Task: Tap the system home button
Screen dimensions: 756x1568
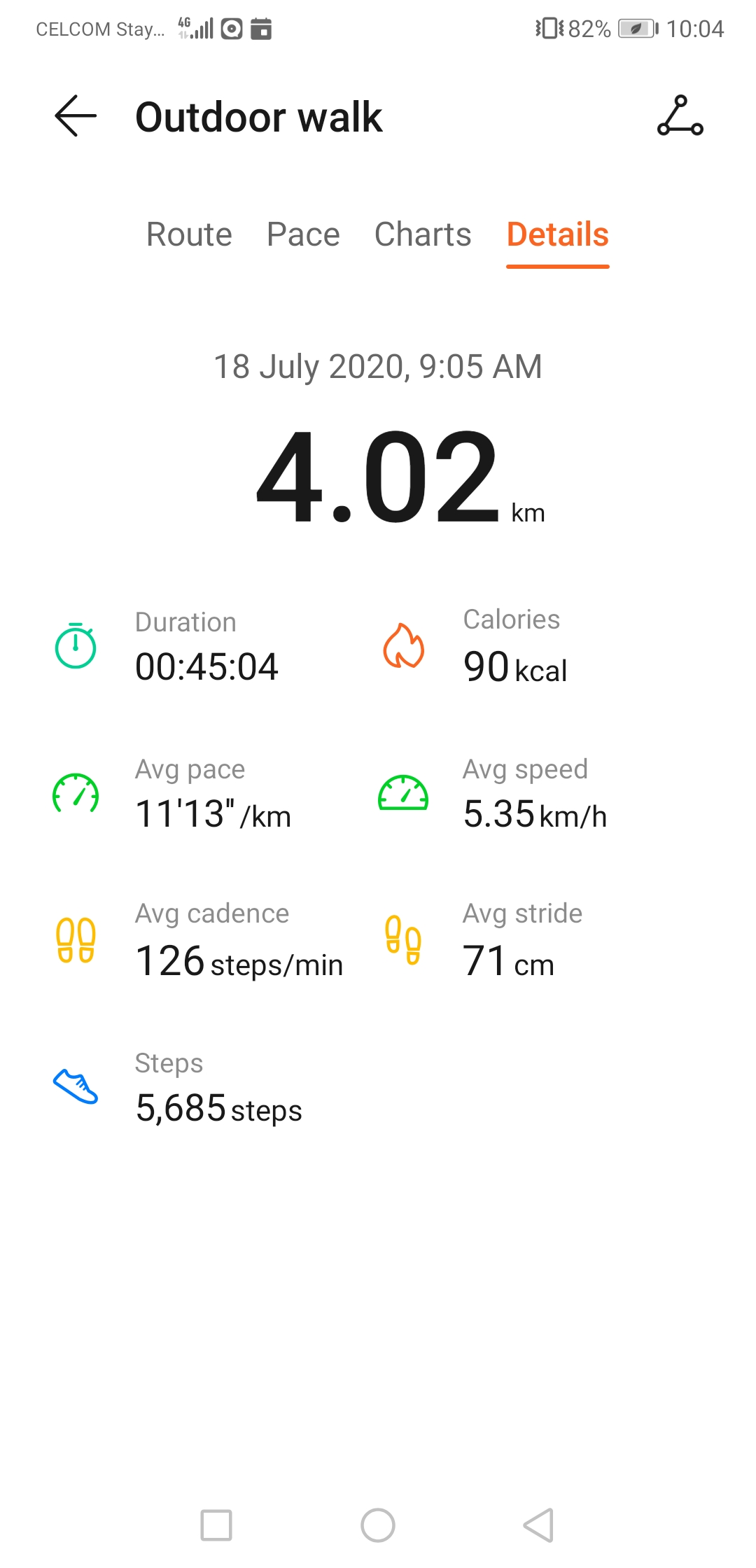Action: 378,1525
